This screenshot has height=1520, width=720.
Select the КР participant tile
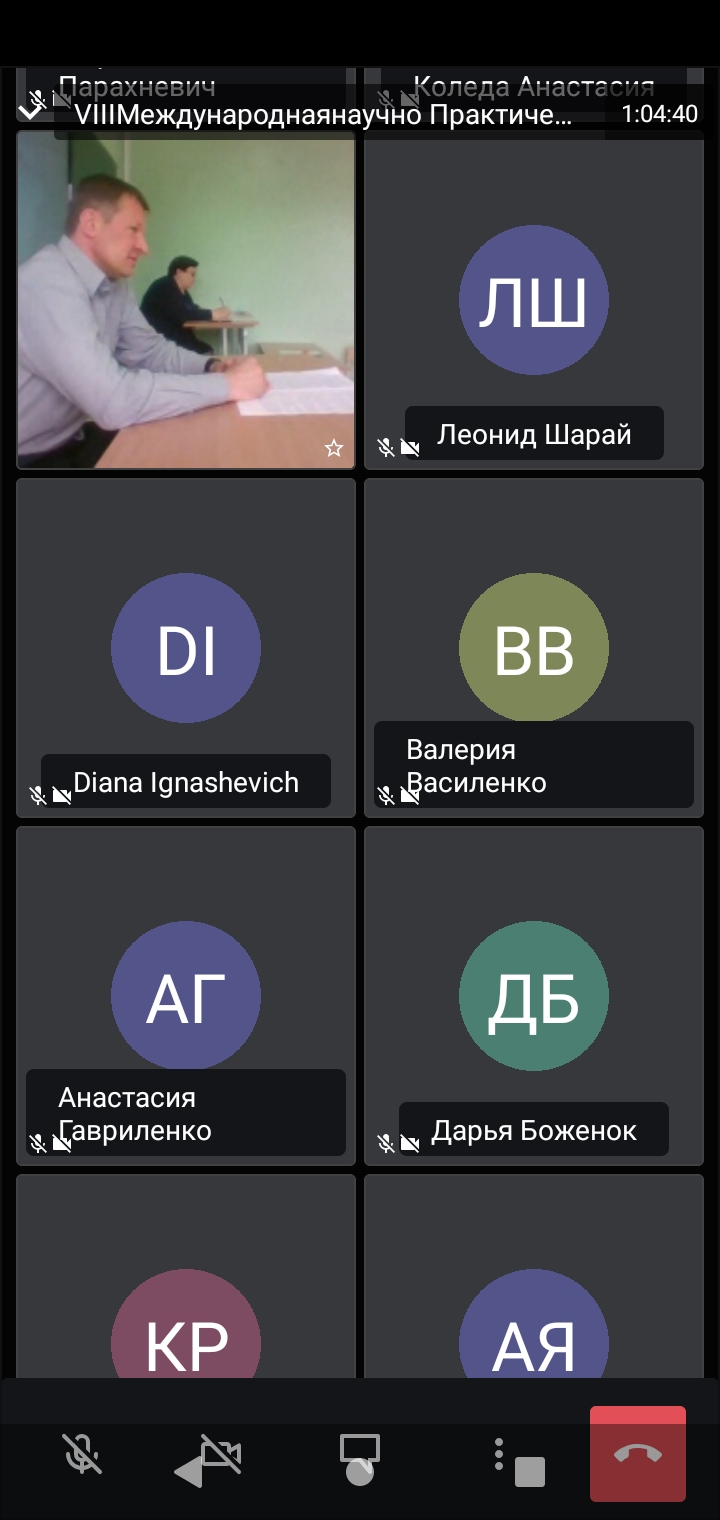coord(186,1278)
